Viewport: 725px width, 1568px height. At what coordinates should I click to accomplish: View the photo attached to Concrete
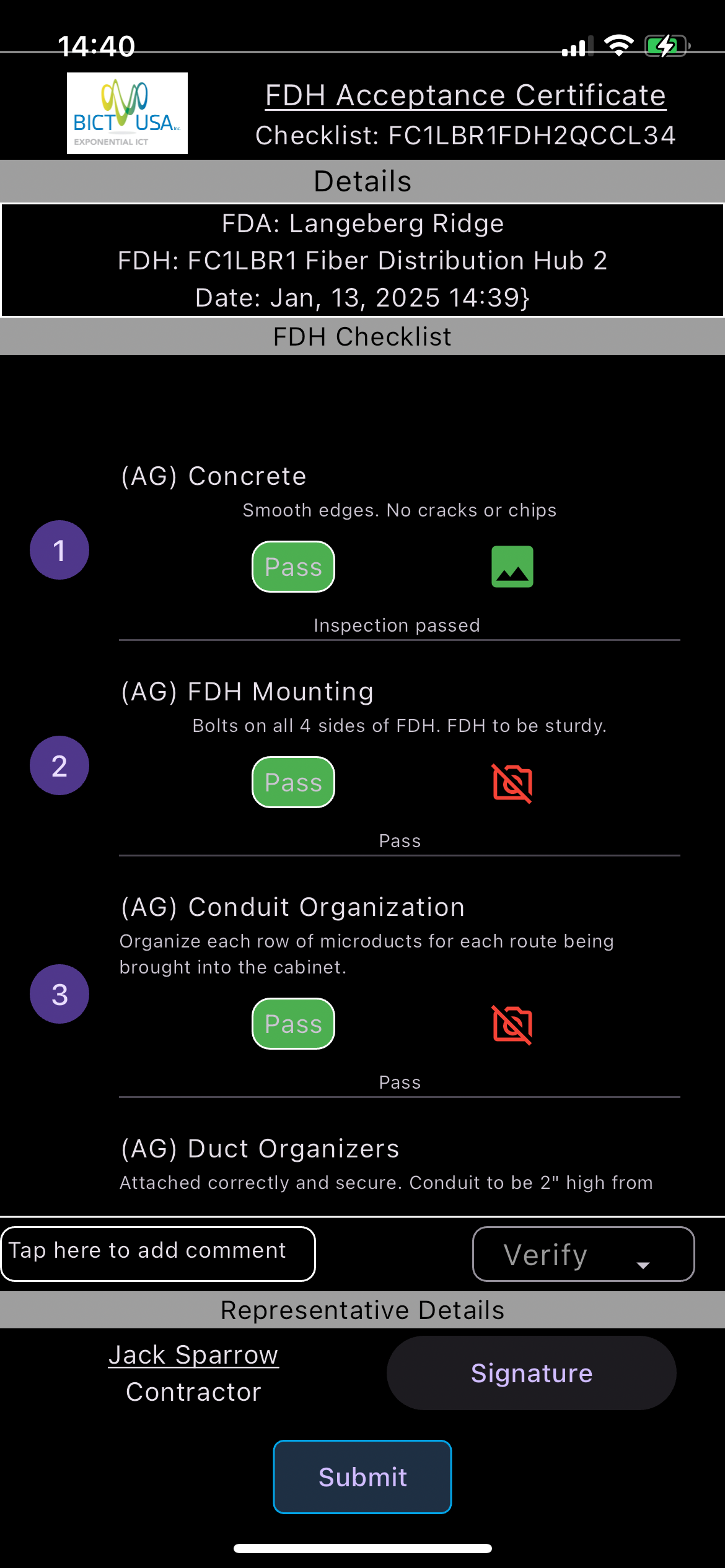point(512,567)
